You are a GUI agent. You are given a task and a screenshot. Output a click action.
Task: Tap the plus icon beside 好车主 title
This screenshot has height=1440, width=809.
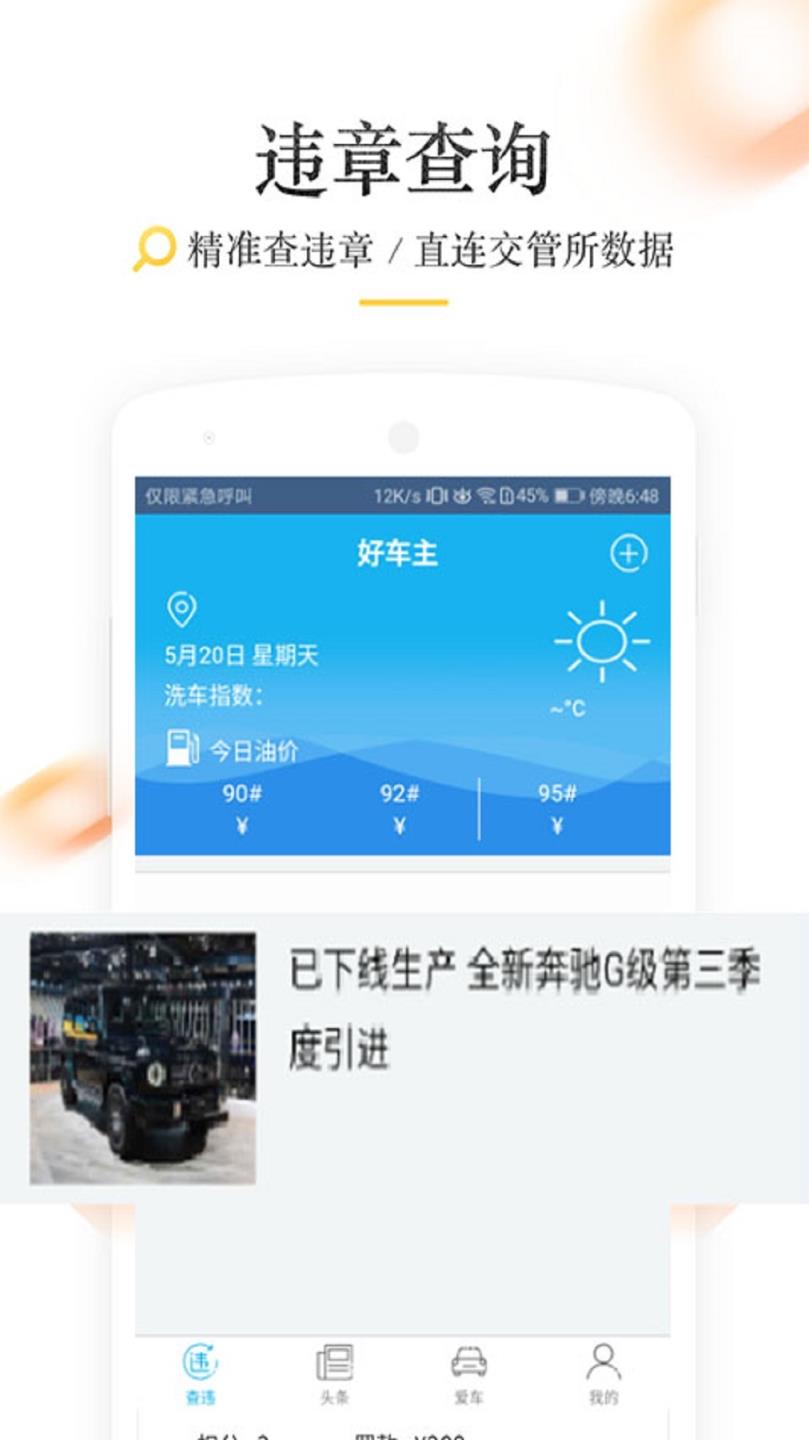tap(629, 553)
